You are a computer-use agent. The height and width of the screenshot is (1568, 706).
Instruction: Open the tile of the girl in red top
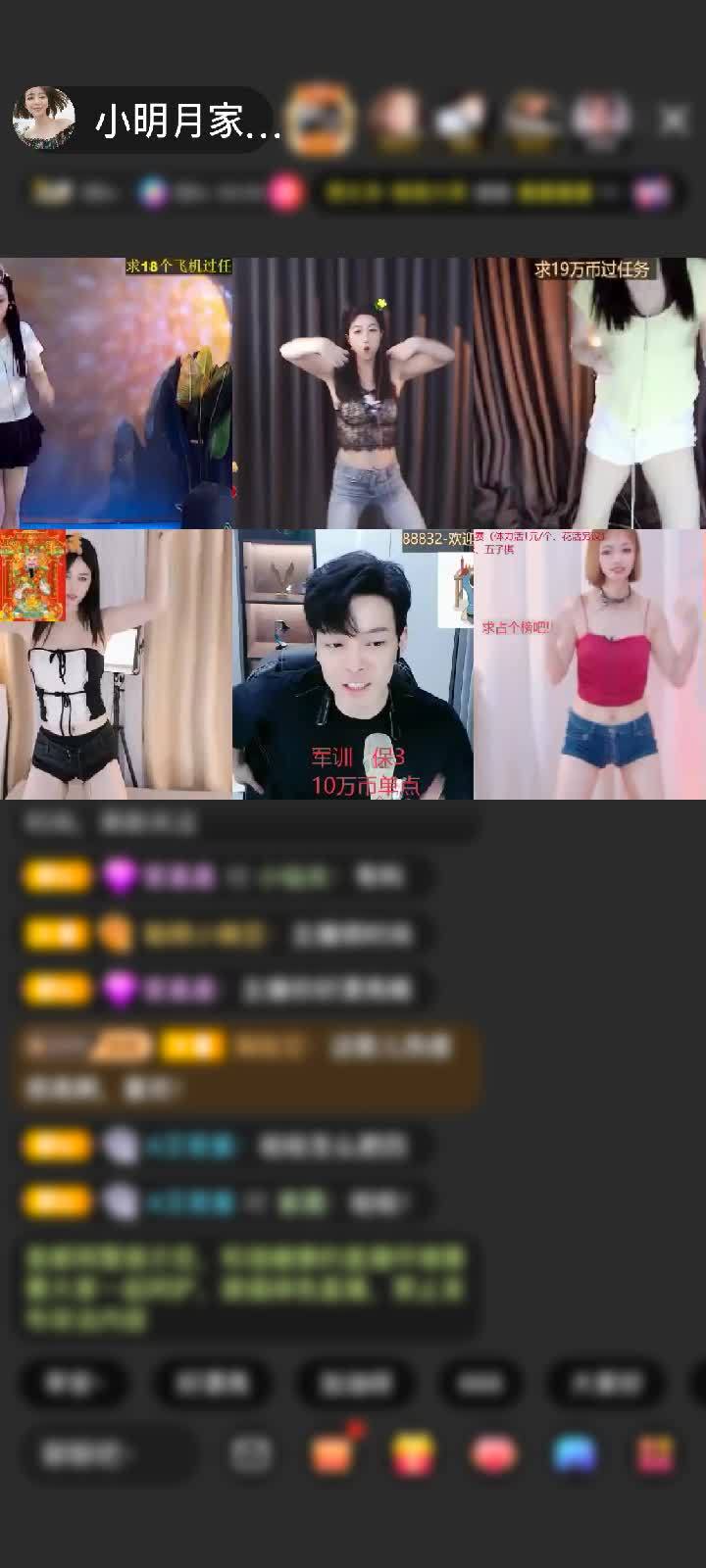click(x=589, y=664)
